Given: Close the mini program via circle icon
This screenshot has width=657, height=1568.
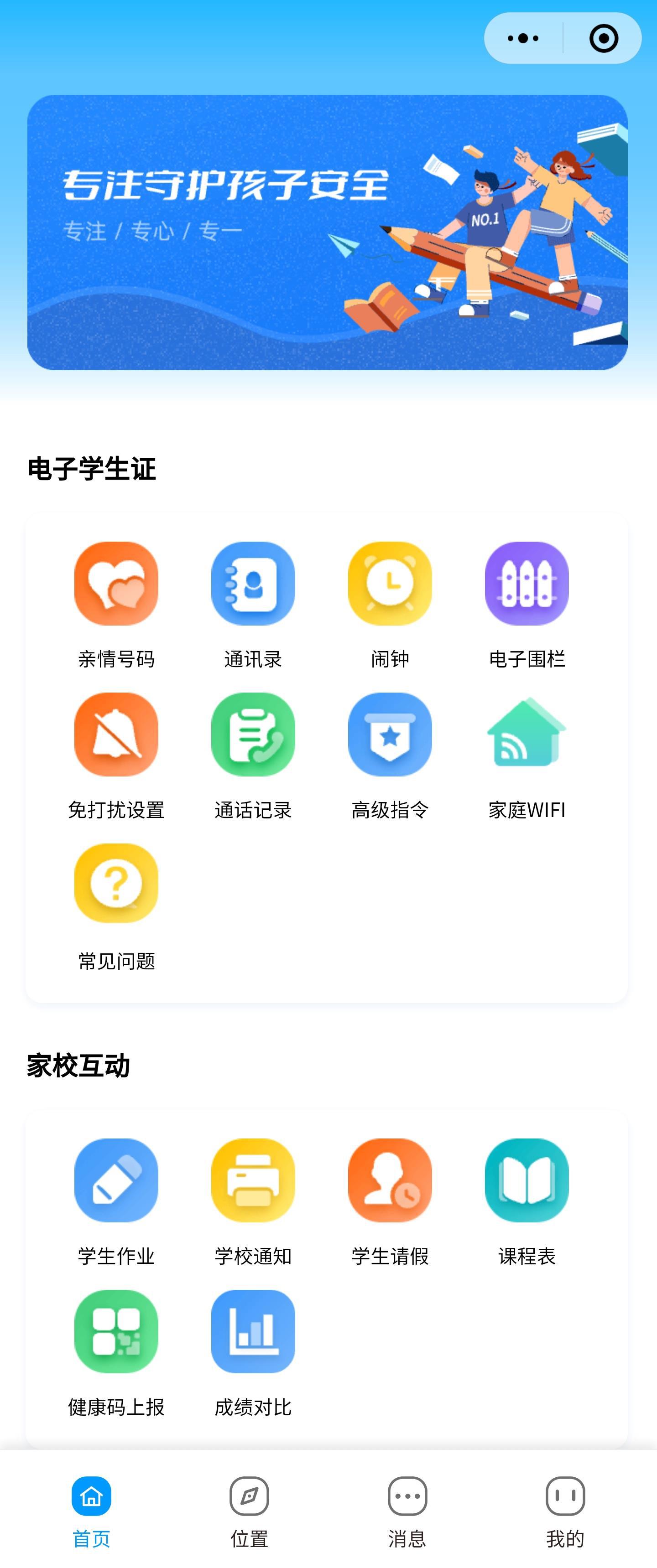Looking at the screenshot, I should [604, 38].
